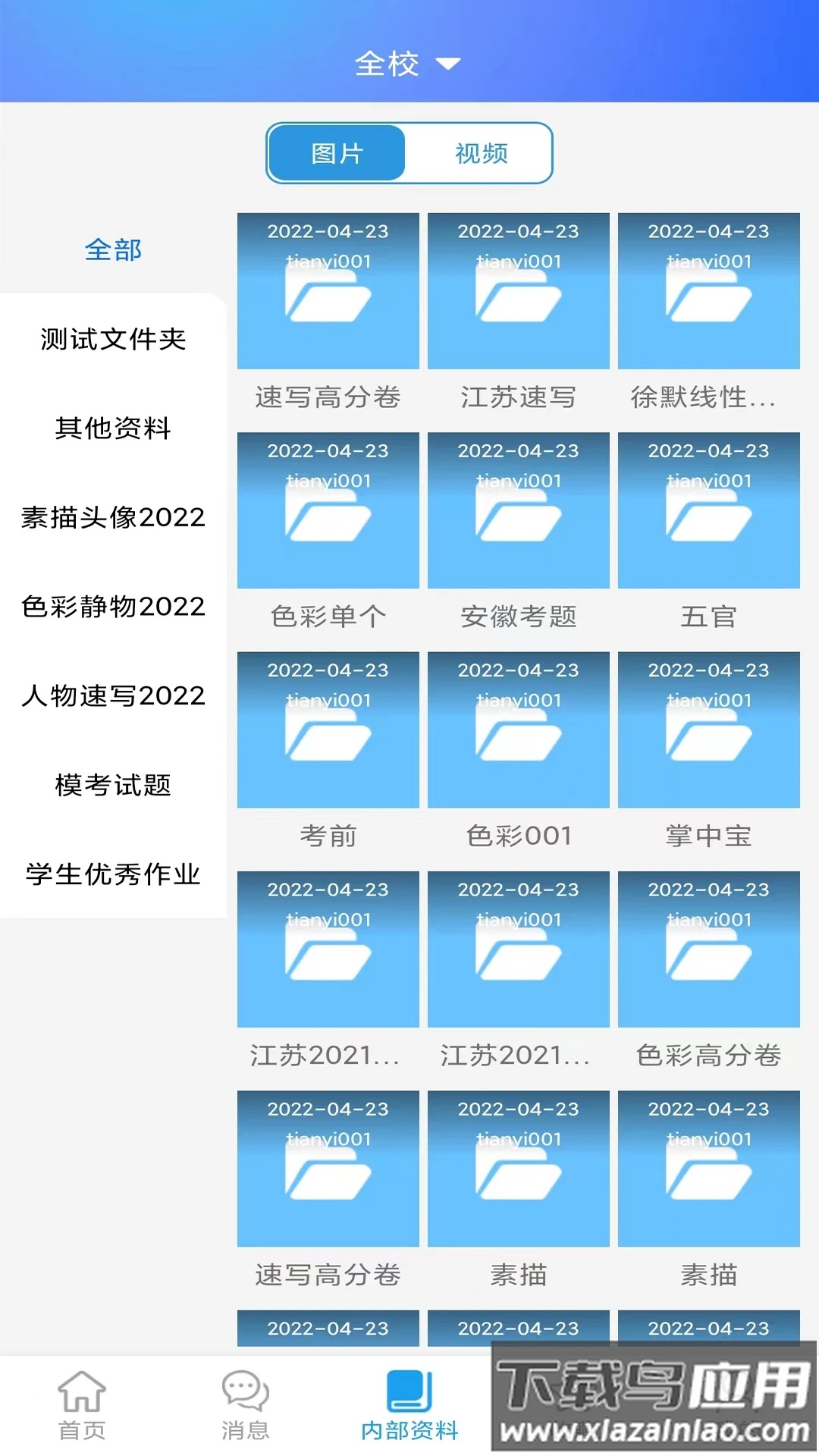Open the 掌中宝 folder icon
The width and height of the screenshot is (819, 1456).
click(x=708, y=730)
